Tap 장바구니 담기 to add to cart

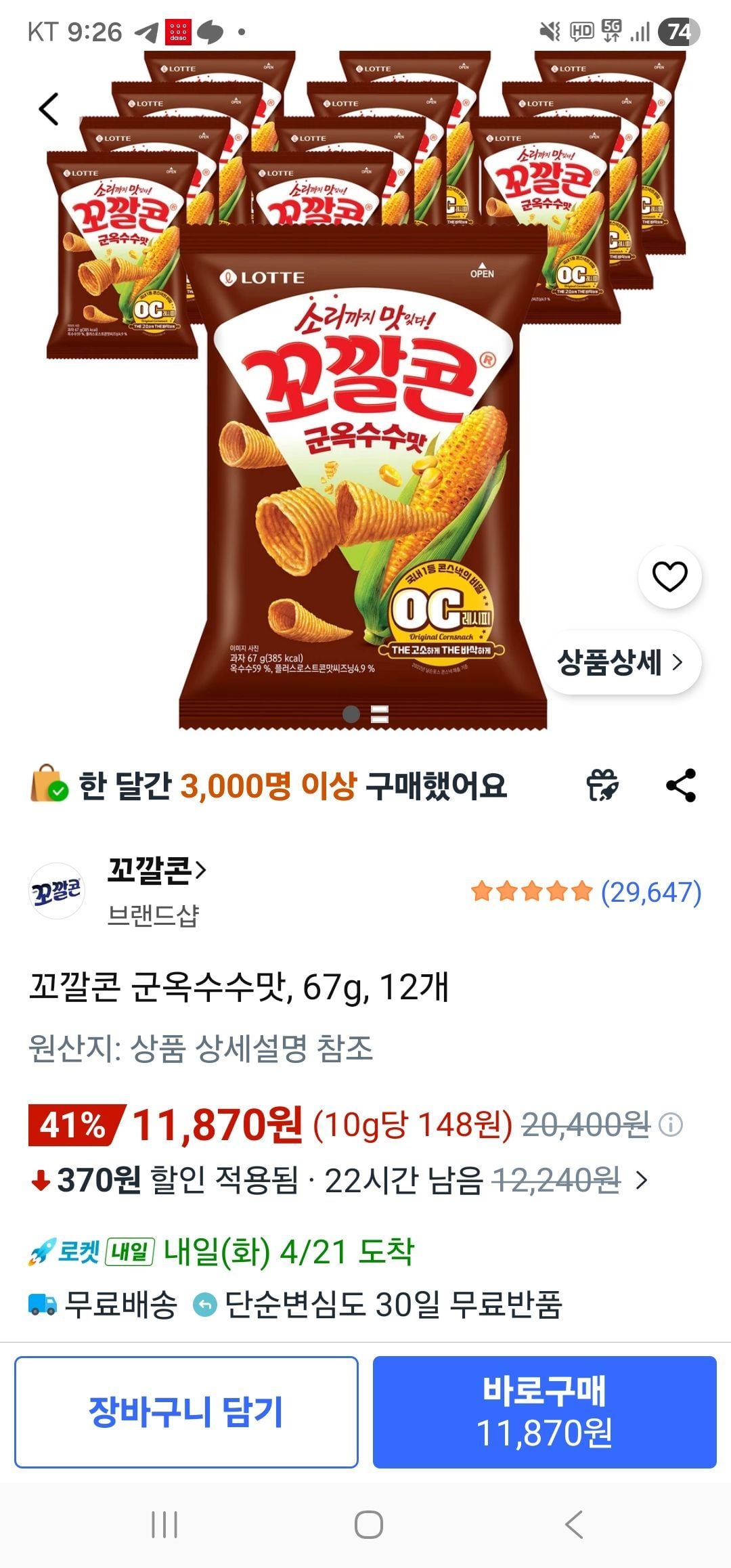pos(186,1412)
